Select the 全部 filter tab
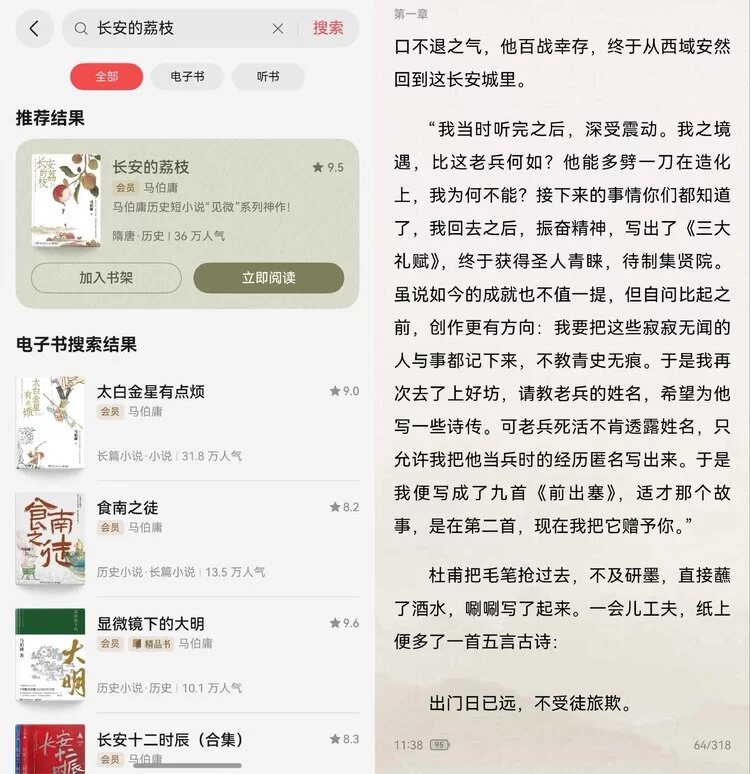 click(x=106, y=77)
